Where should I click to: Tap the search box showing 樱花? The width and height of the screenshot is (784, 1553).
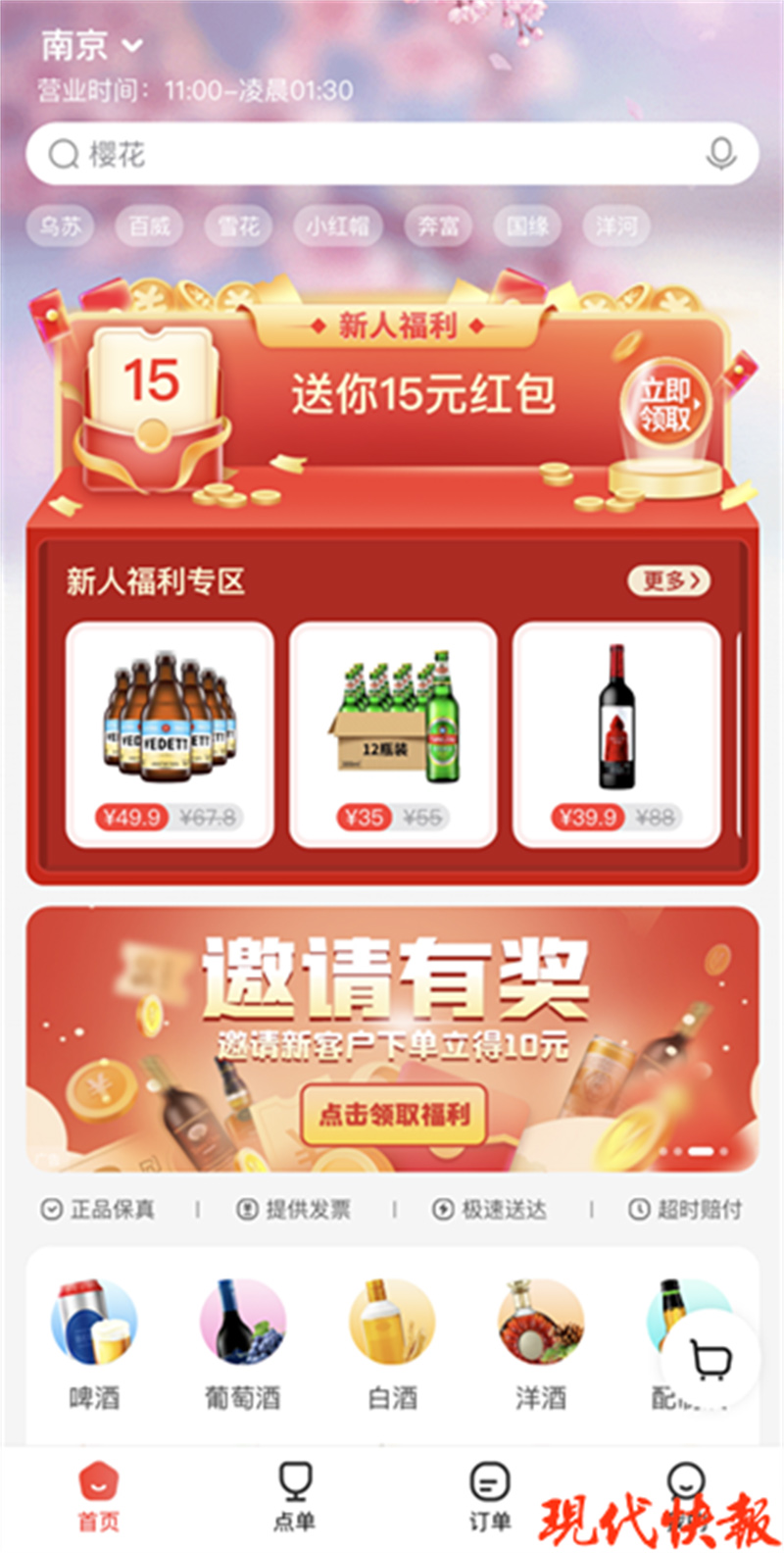click(x=392, y=154)
